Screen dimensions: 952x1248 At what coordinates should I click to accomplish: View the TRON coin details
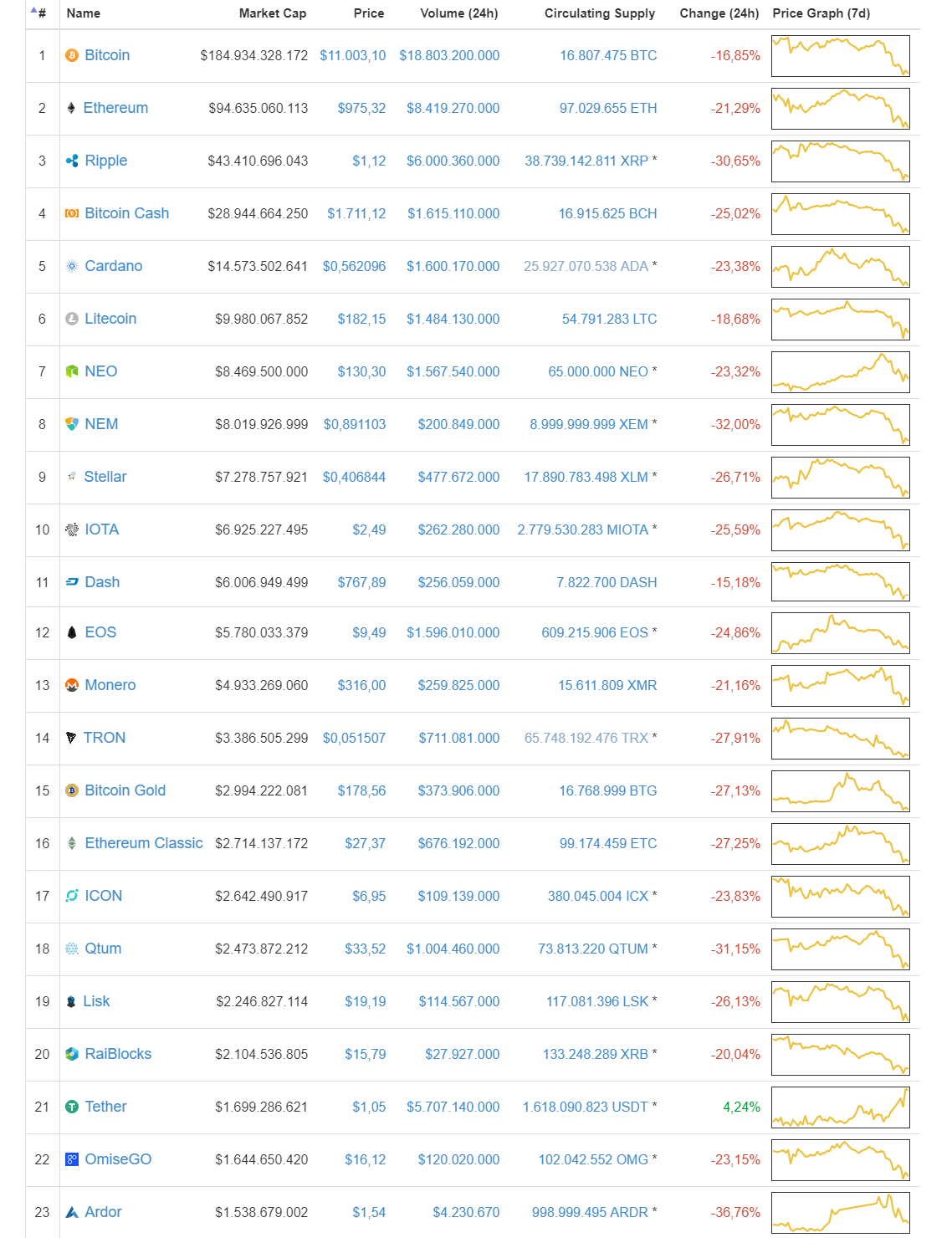pos(105,738)
